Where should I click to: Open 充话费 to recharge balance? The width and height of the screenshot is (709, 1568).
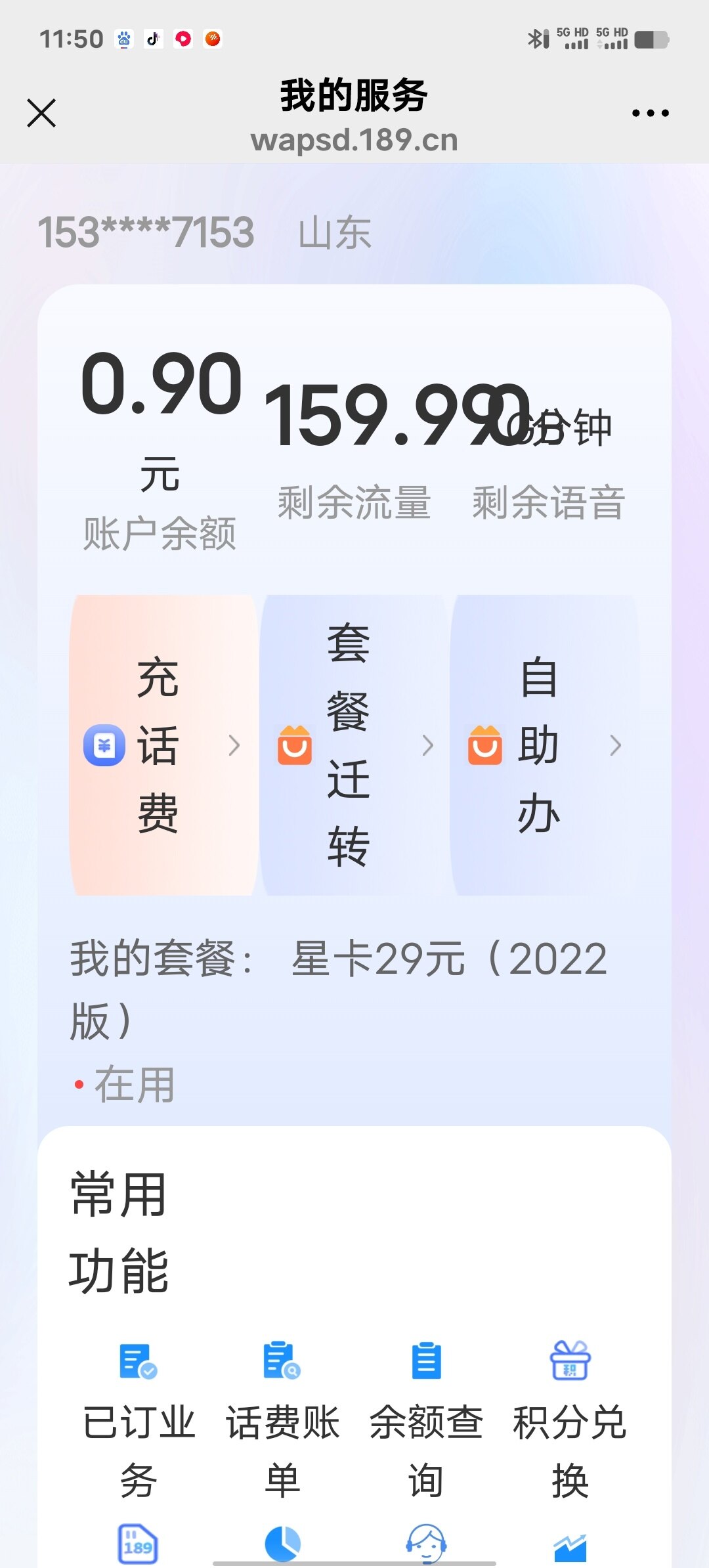[163, 745]
